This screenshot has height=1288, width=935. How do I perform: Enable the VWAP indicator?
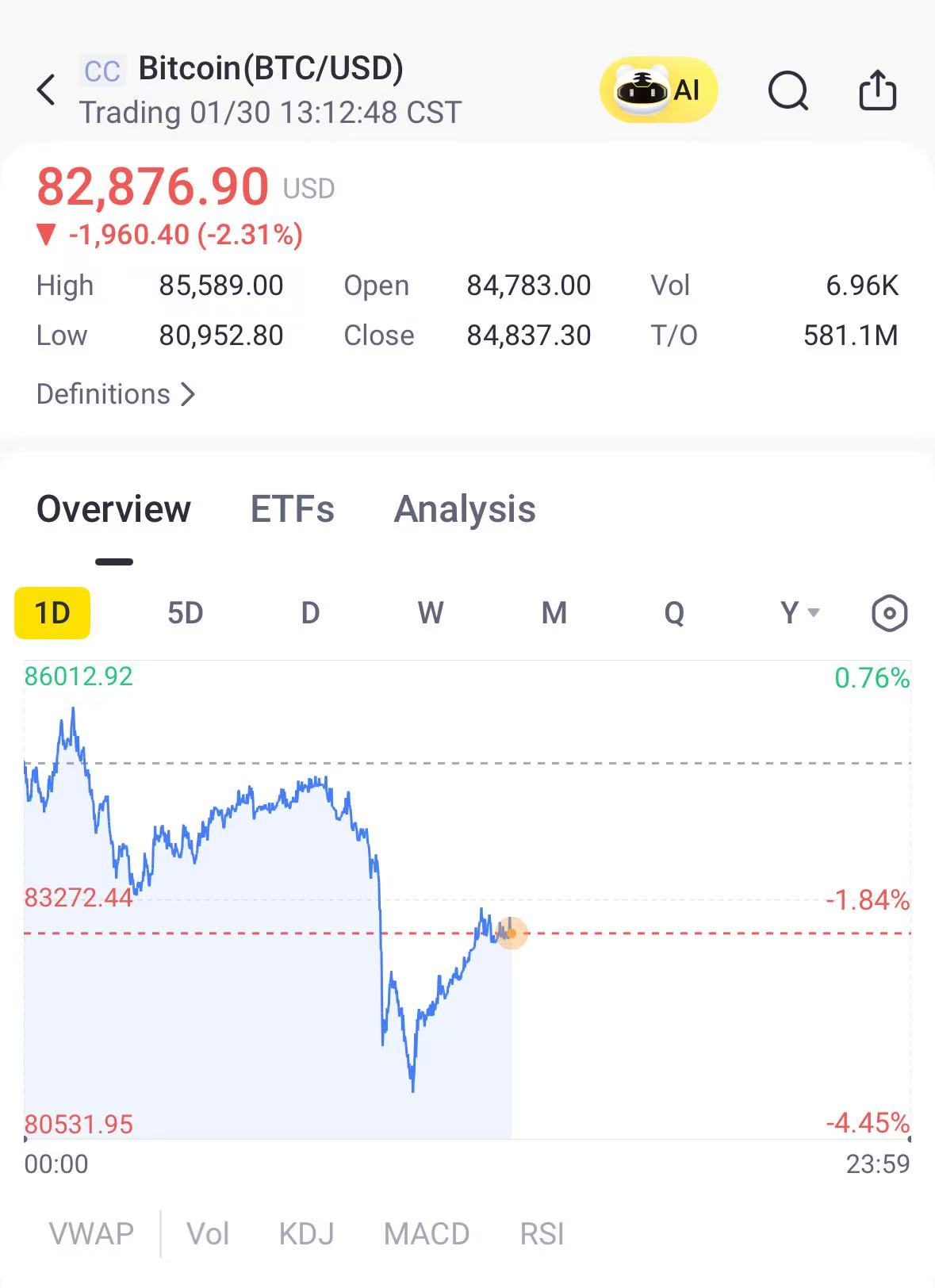(91, 1234)
